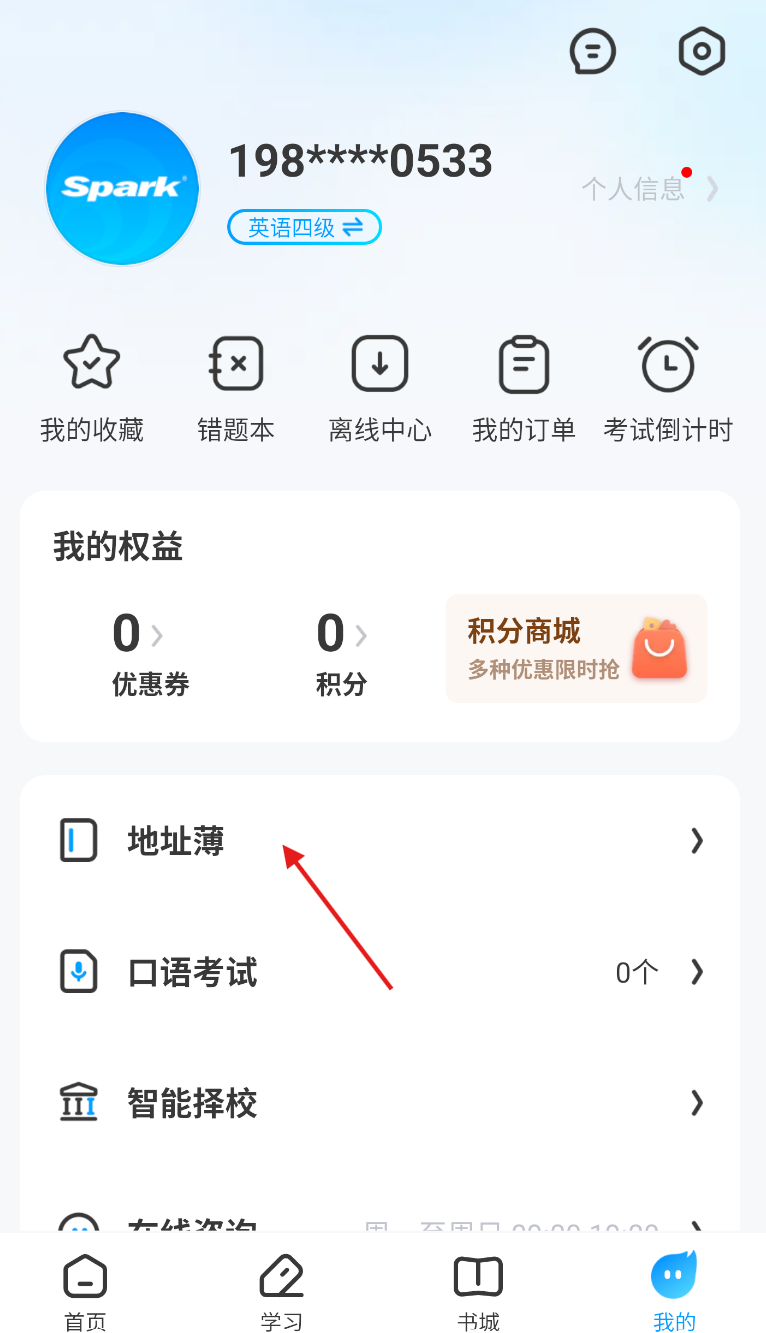
Task: Open 我的收藏 favorites
Action: [92, 390]
